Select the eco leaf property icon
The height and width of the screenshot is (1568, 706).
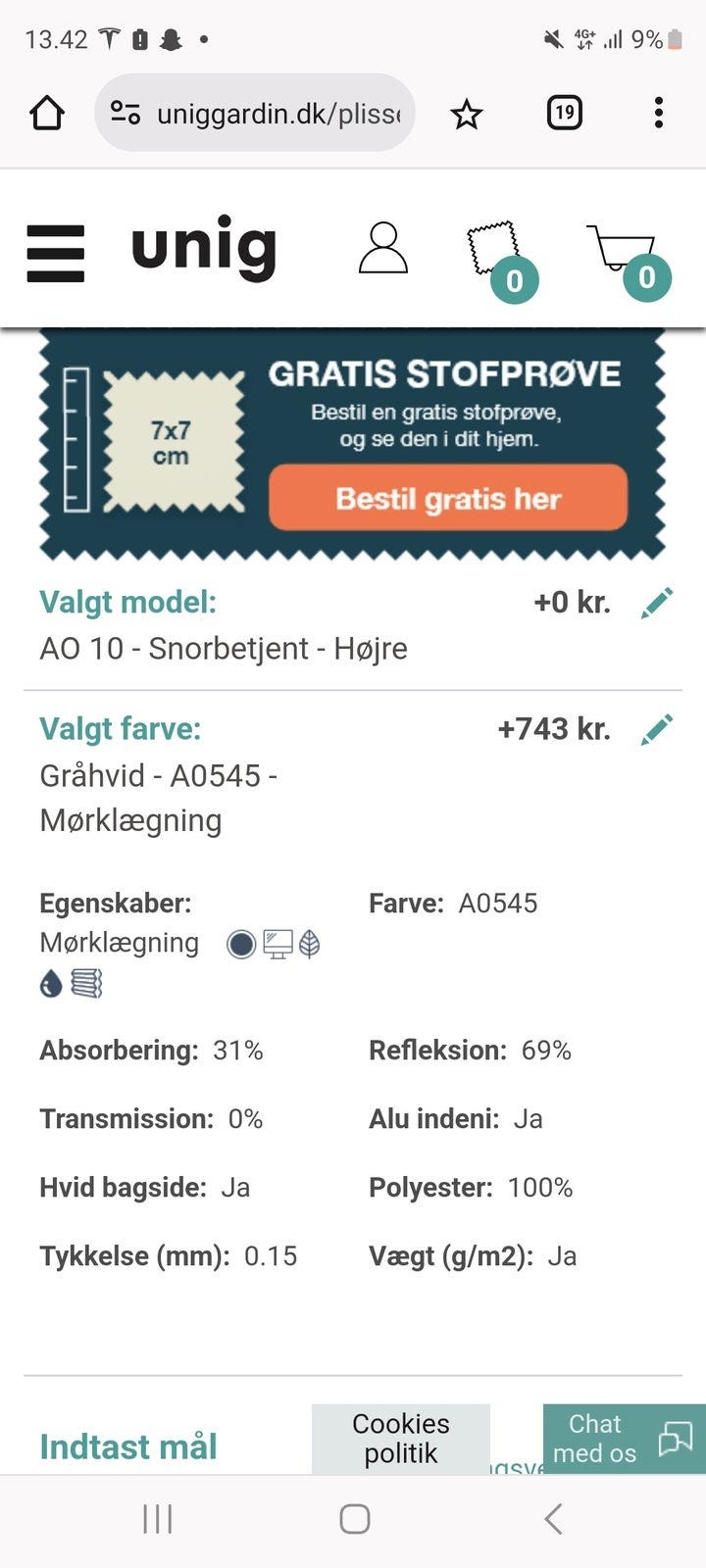click(x=312, y=943)
